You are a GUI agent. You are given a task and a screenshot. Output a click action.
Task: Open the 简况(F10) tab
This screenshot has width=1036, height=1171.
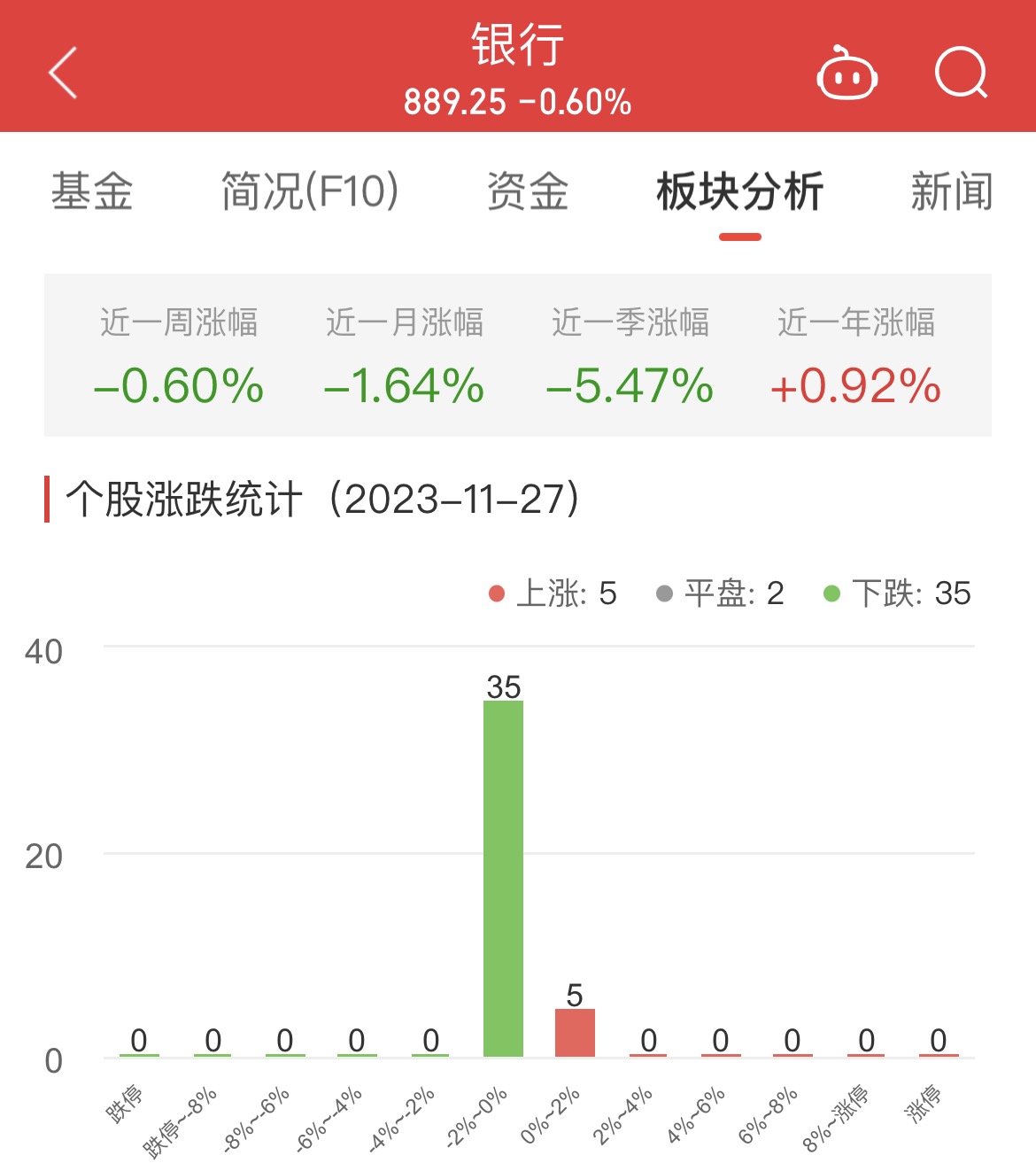310,191
